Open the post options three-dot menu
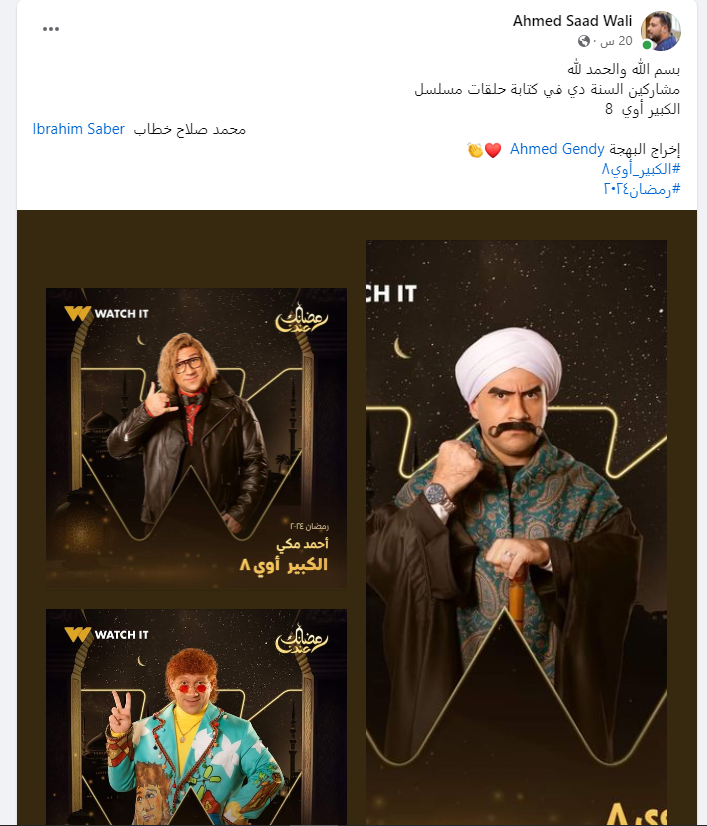The height and width of the screenshot is (826, 707). [51, 28]
